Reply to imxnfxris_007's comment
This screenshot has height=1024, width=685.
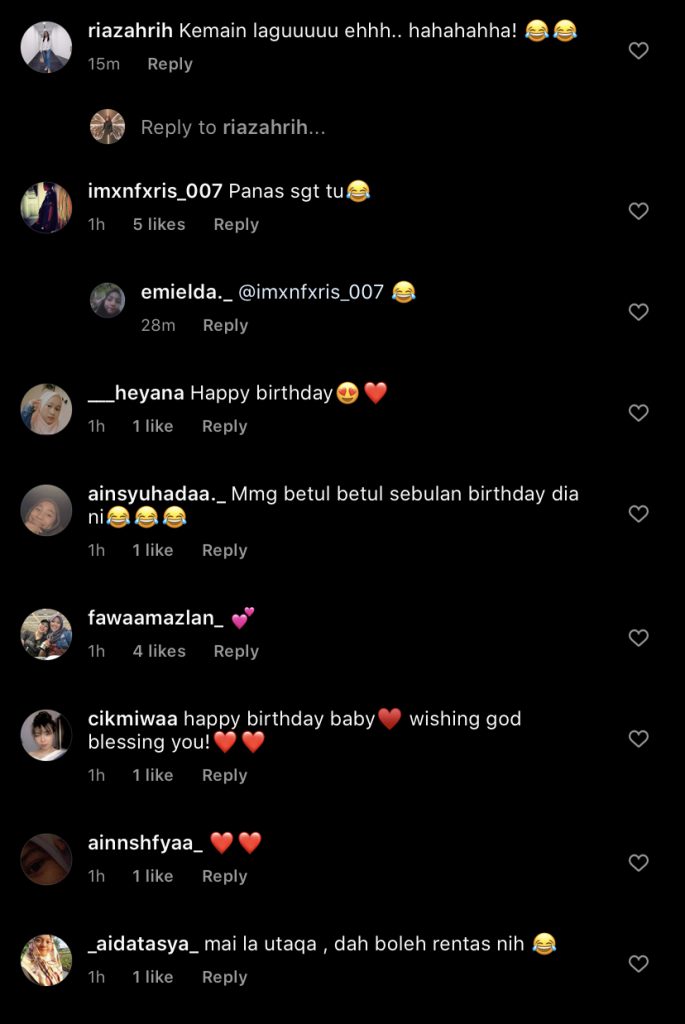[x=236, y=225]
